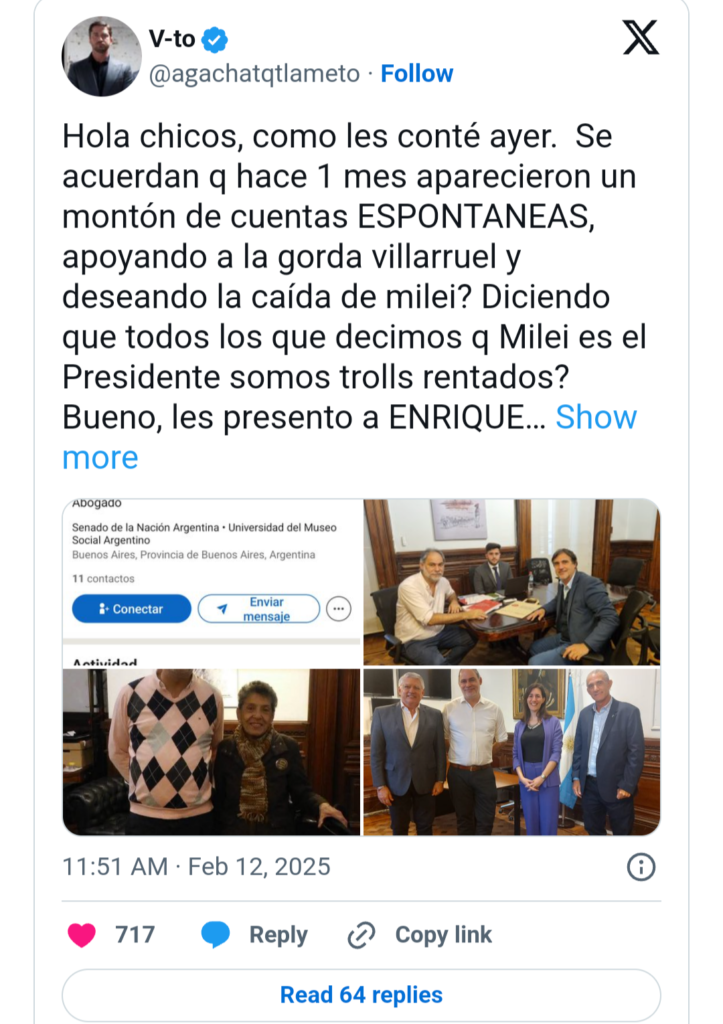Screen dimensions: 723x1024
Task: Open the V-to display name
Action: (x=172, y=39)
